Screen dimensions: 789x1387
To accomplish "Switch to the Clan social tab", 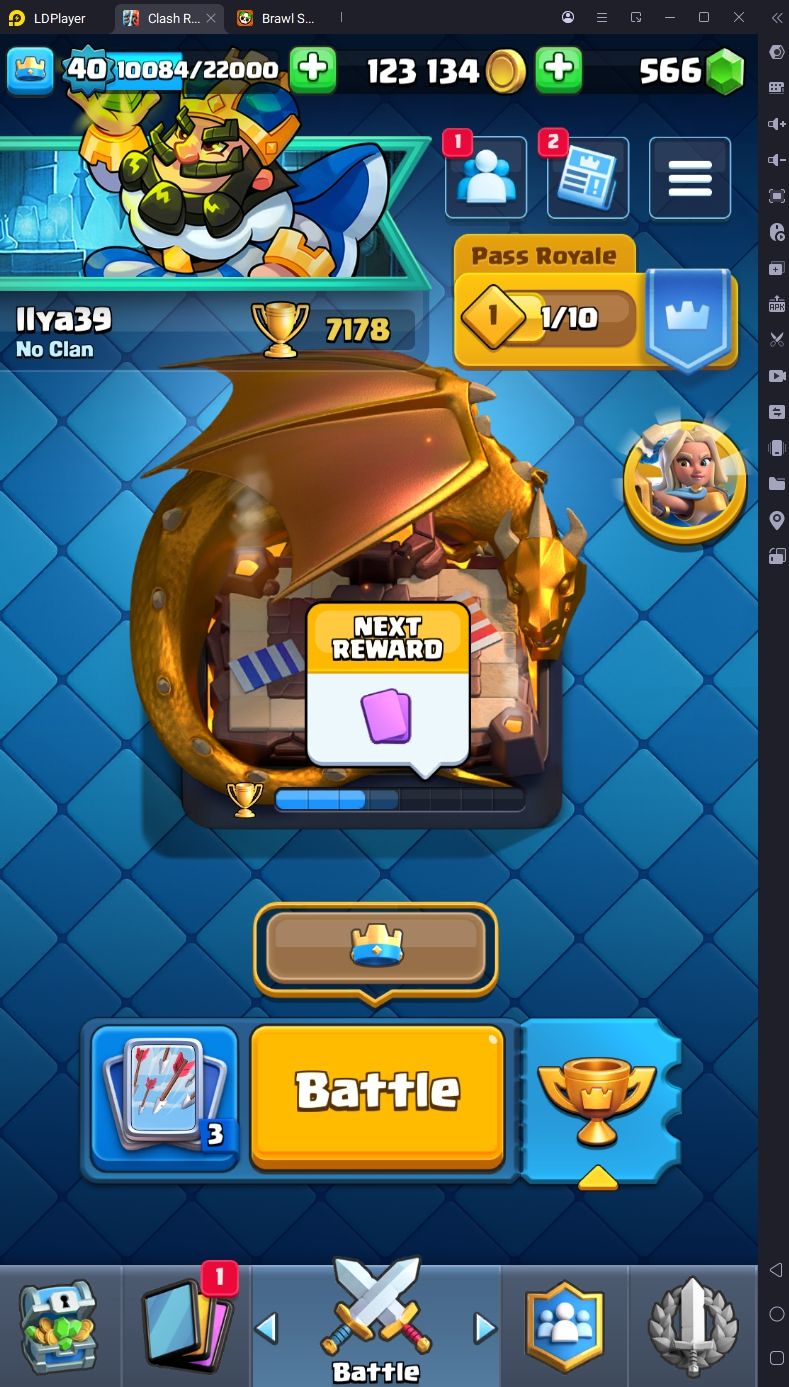I will (x=565, y=1326).
